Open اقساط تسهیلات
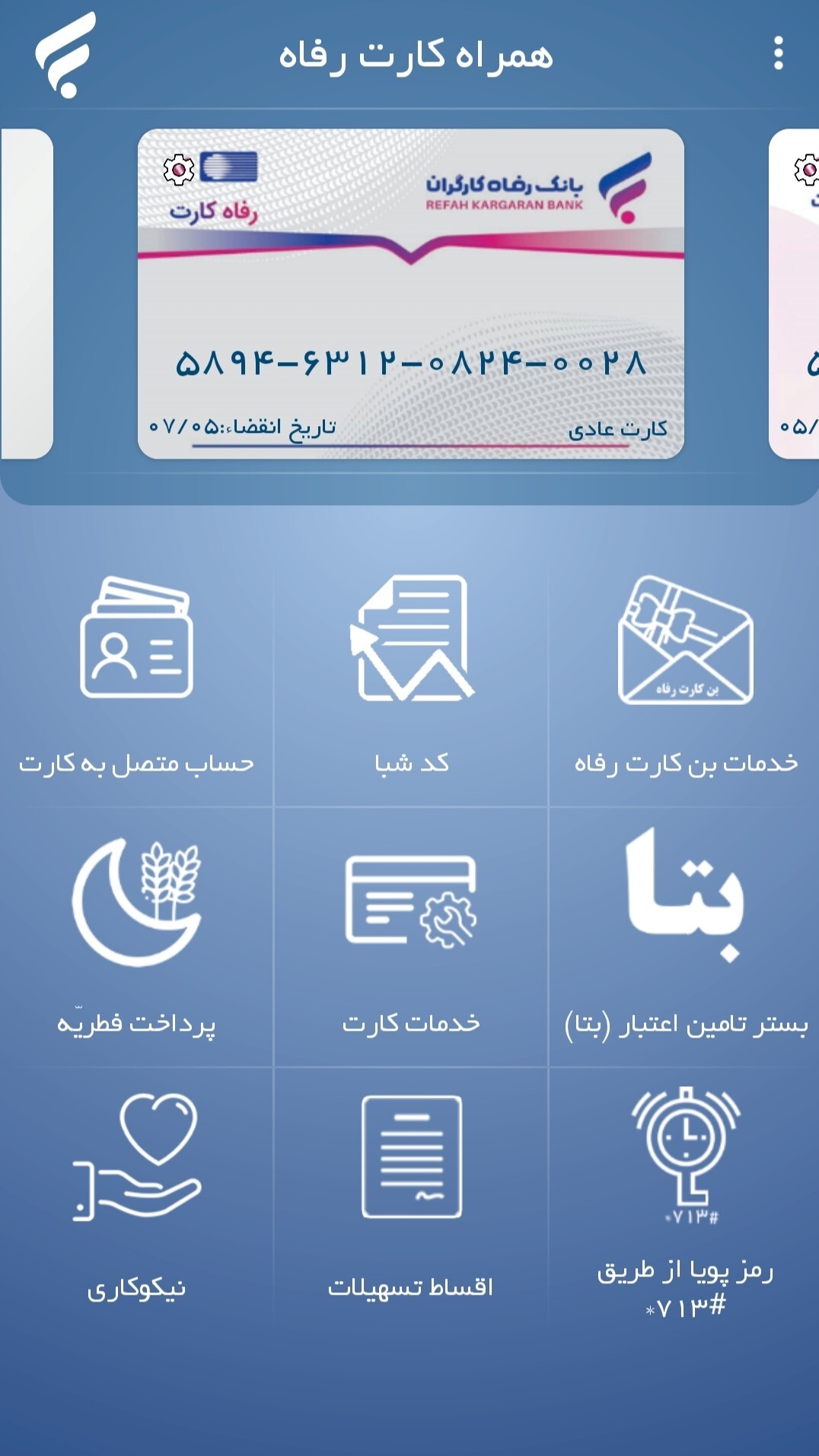Viewport: 819px width, 1456px height. 411,1194
